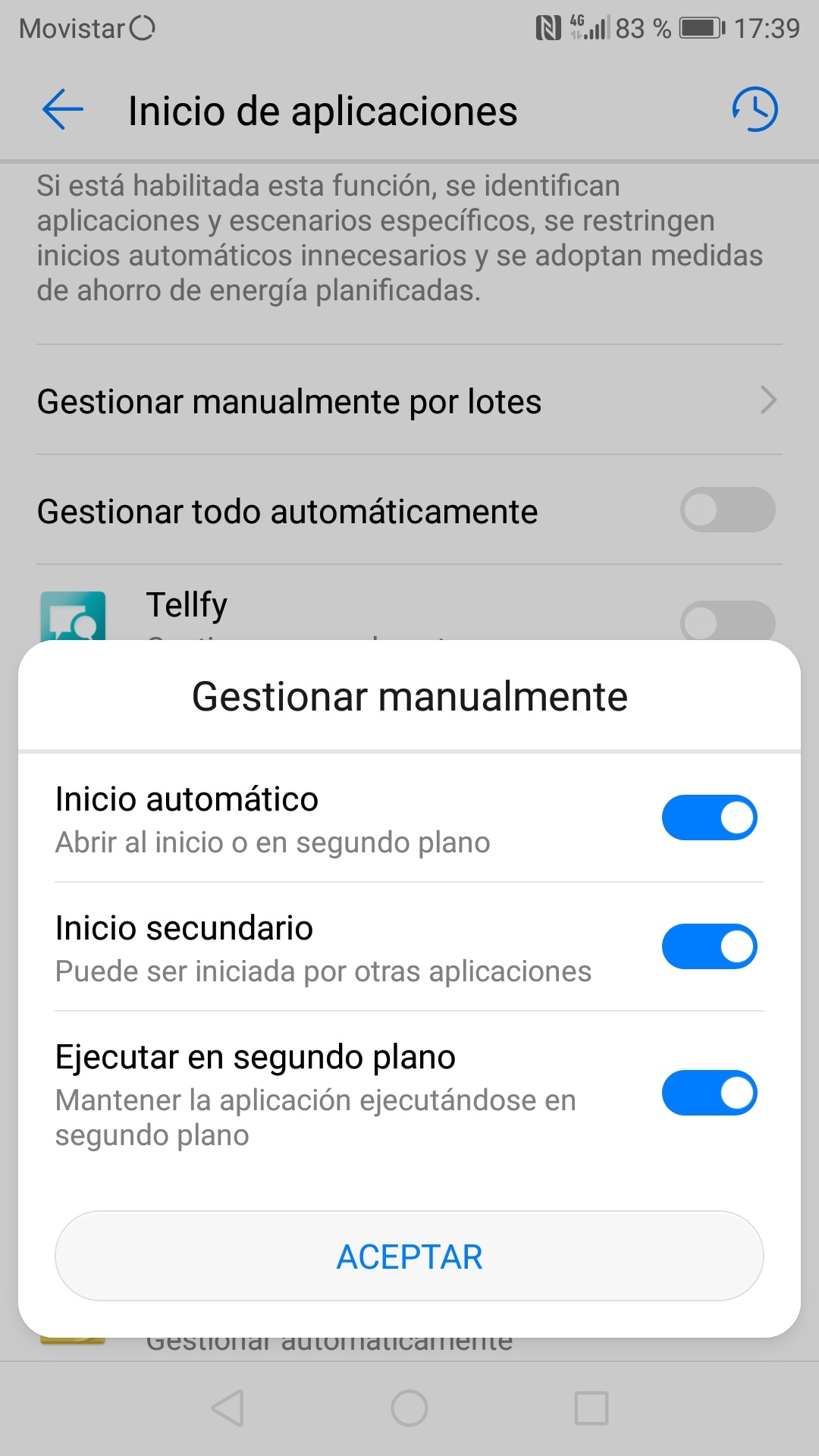The width and height of the screenshot is (819, 1456).
Task: Tap the data sync icon next to Movistar
Action: point(141,27)
